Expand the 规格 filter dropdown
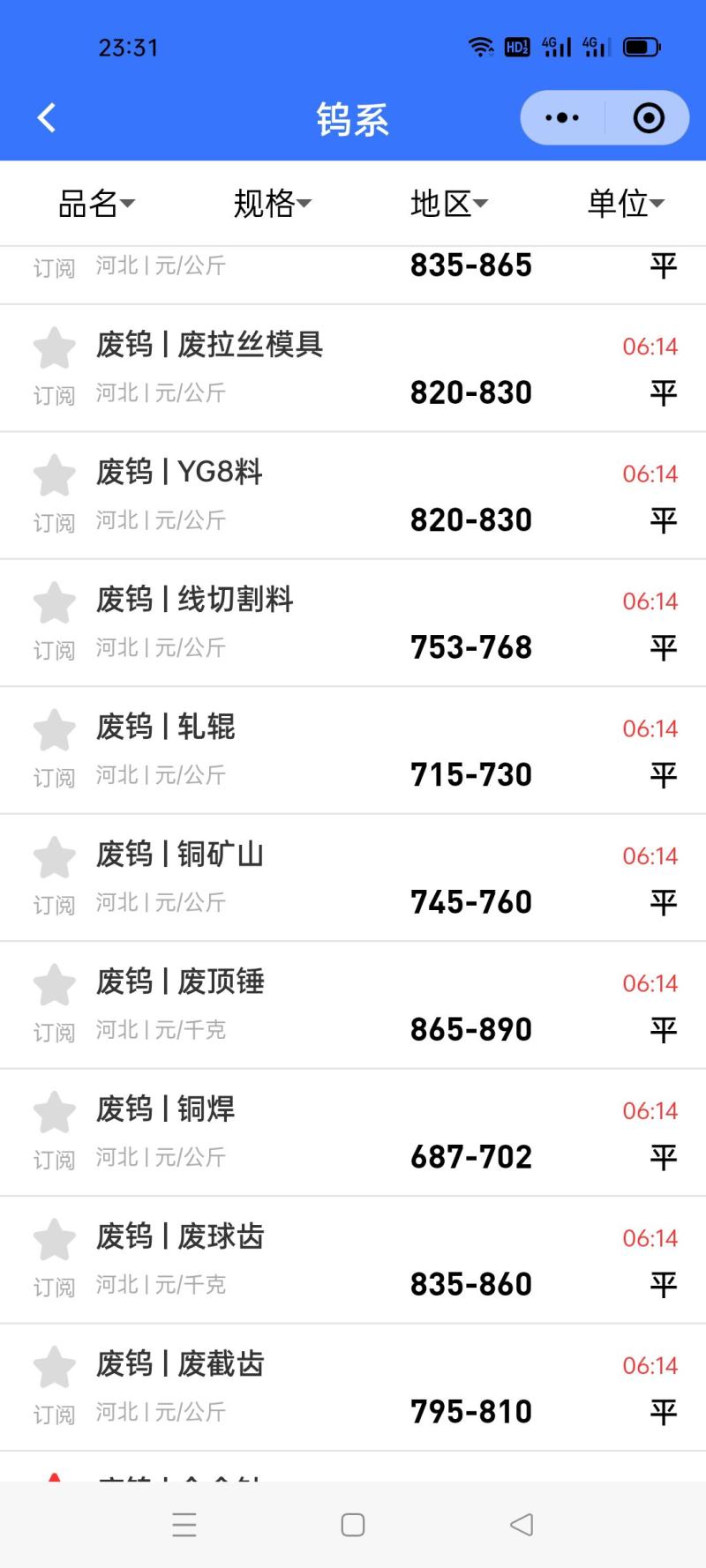This screenshot has height=1568, width=706. click(272, 204)
